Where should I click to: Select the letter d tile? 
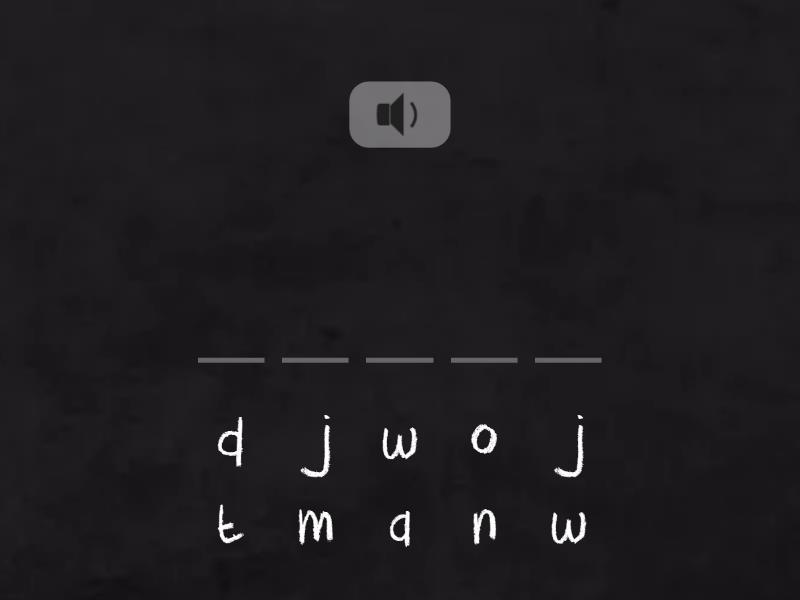pos(231,443)
